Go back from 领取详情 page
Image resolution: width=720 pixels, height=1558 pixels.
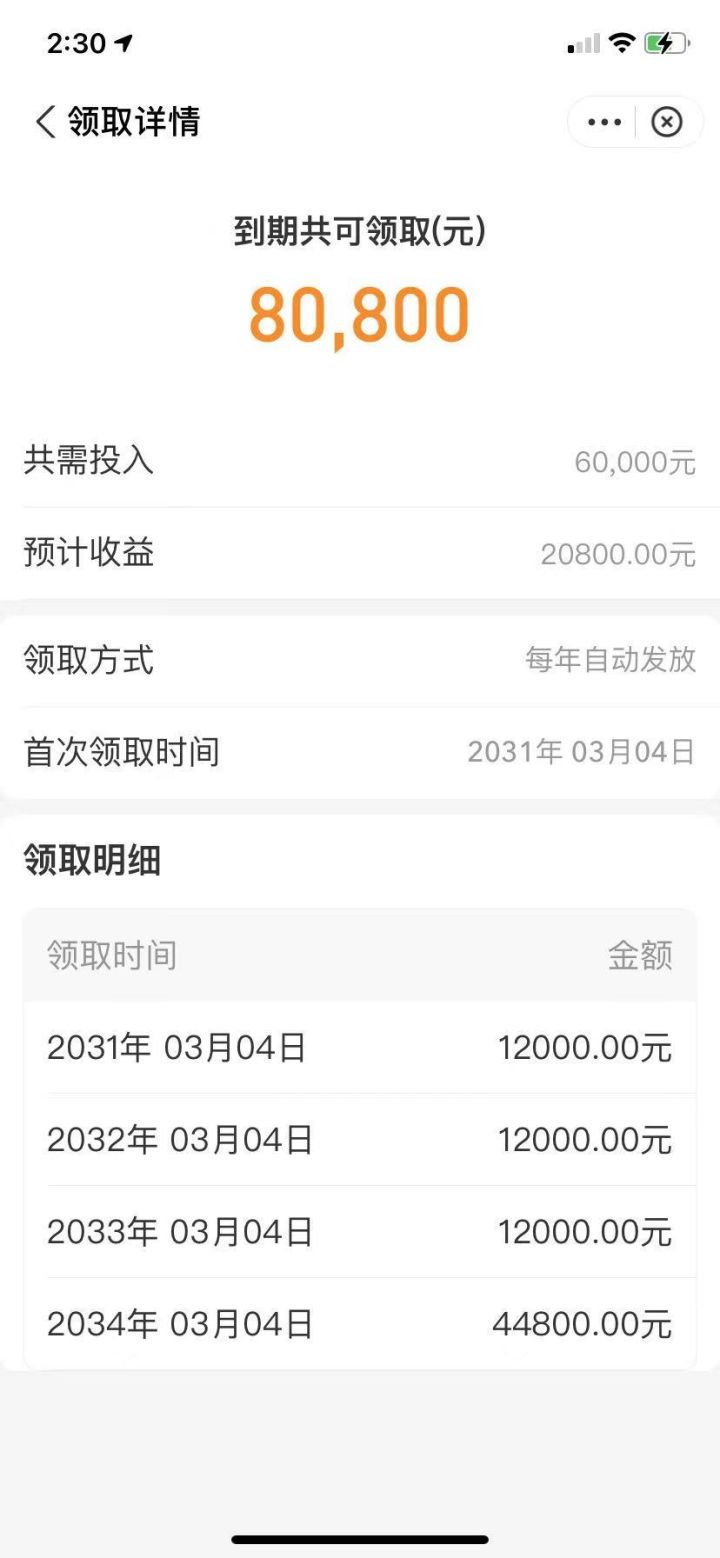[x=45, y=122]
